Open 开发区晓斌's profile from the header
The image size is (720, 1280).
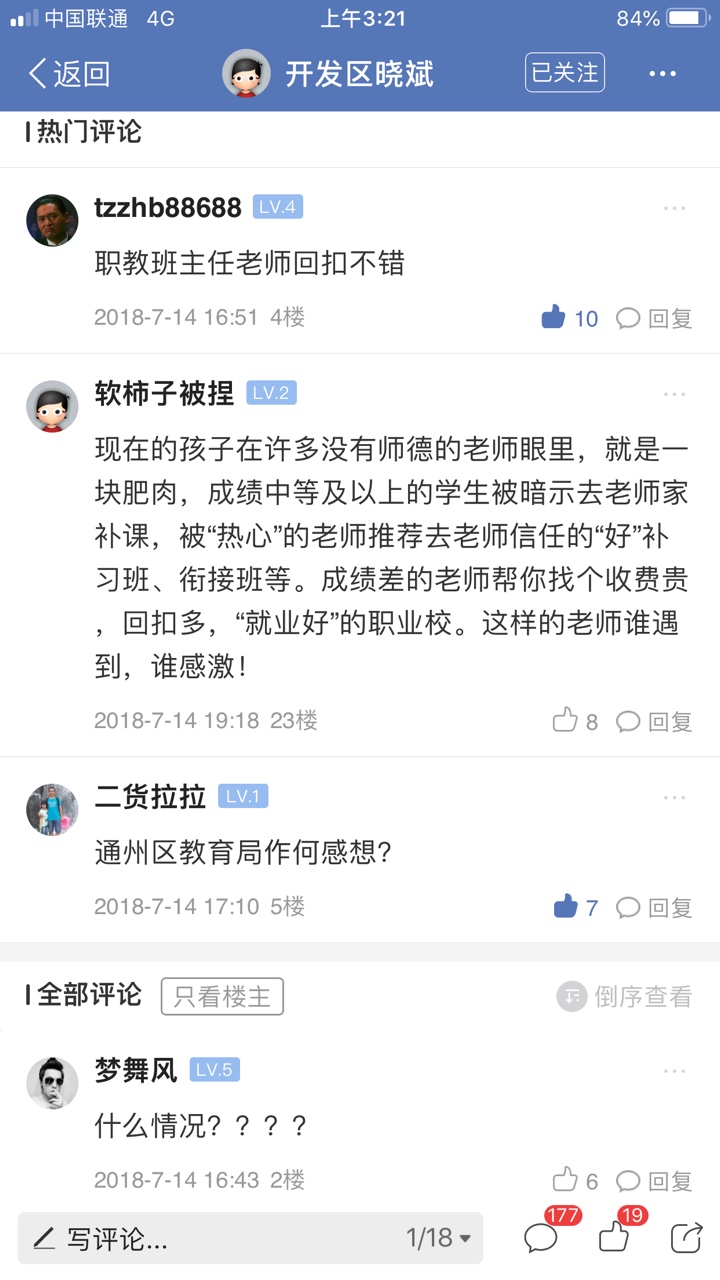330,73
